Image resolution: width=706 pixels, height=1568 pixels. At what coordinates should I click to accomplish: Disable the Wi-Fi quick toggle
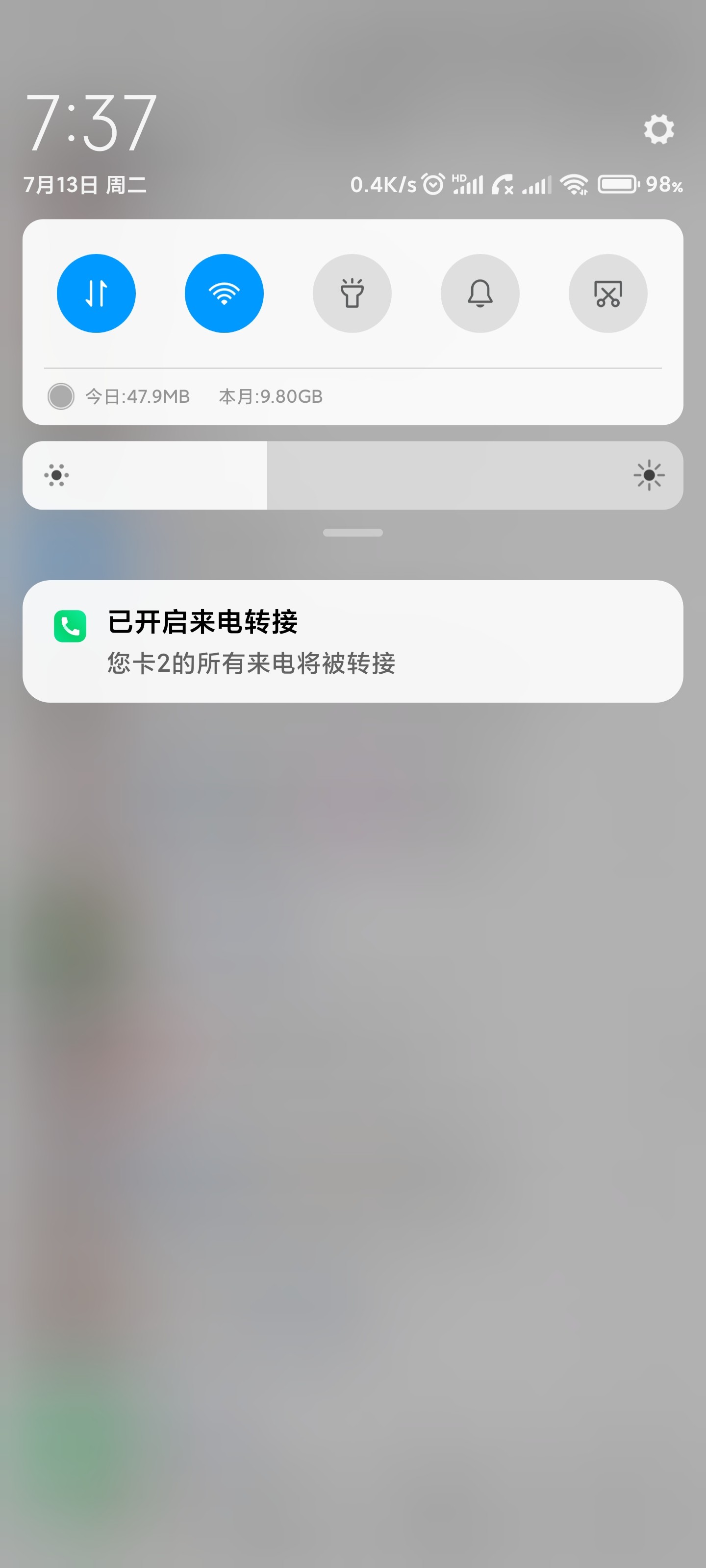[224, 294]
